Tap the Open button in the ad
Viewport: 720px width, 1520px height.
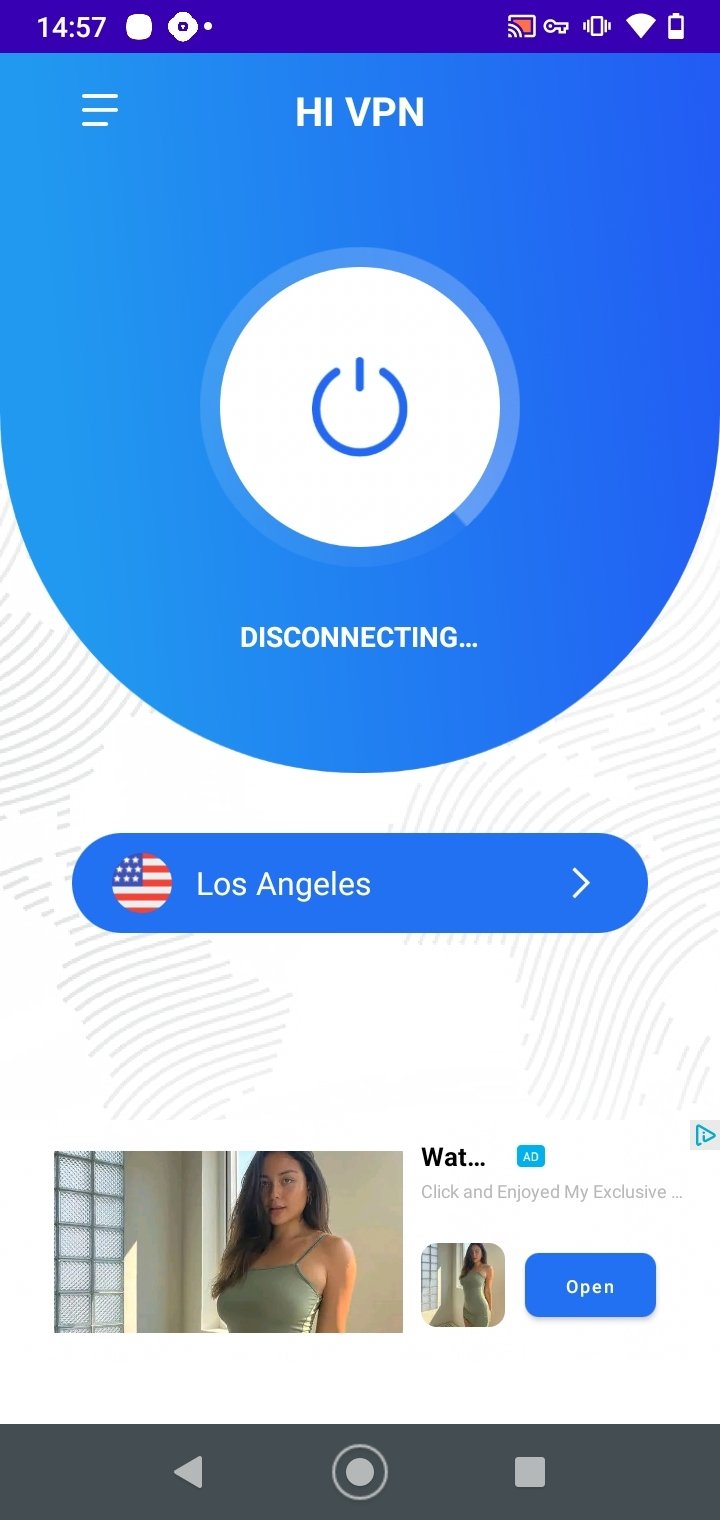[x=590, y=1286]
